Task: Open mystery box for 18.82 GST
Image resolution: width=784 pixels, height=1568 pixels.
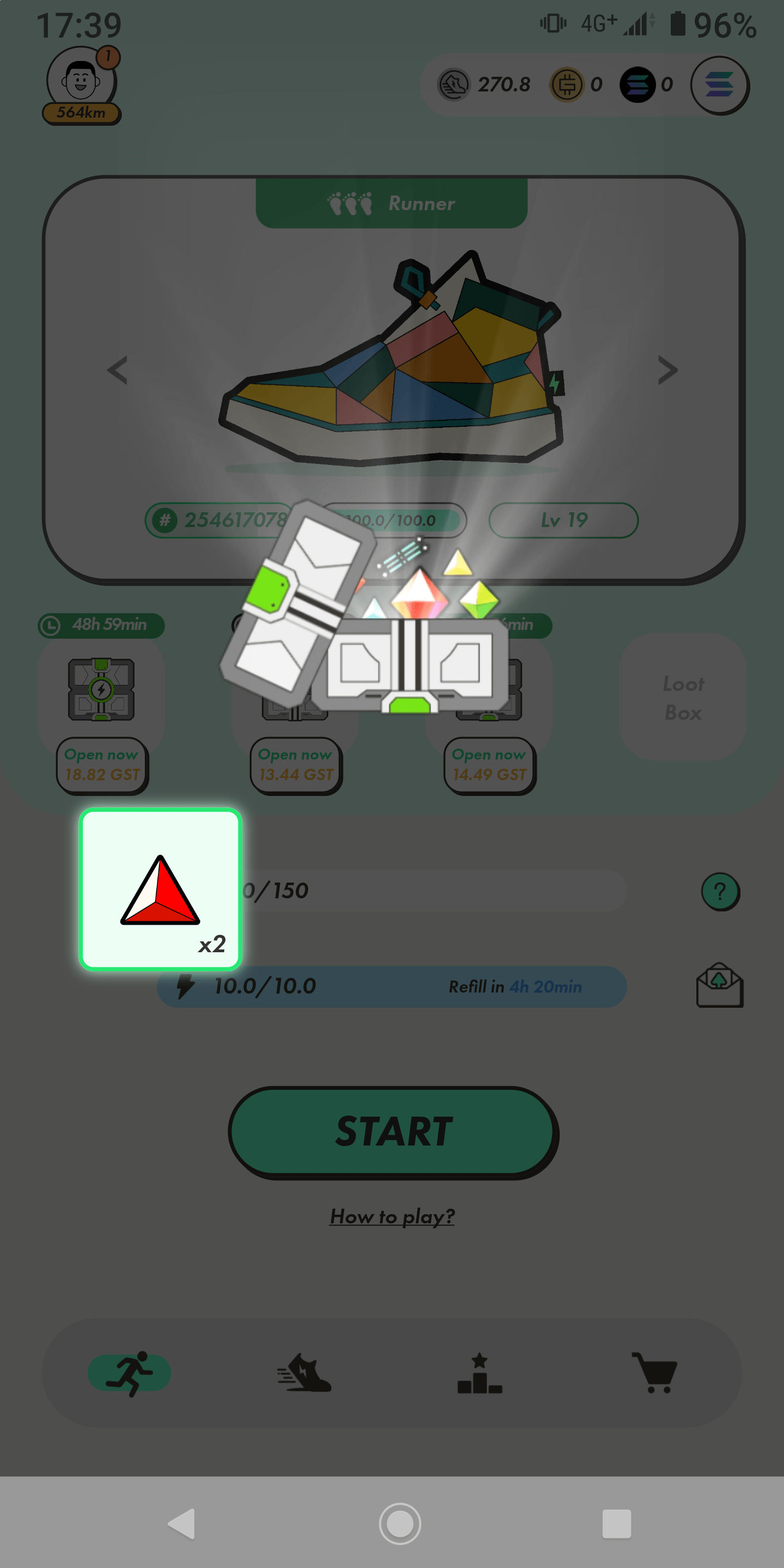Action: tap(102, 764)
